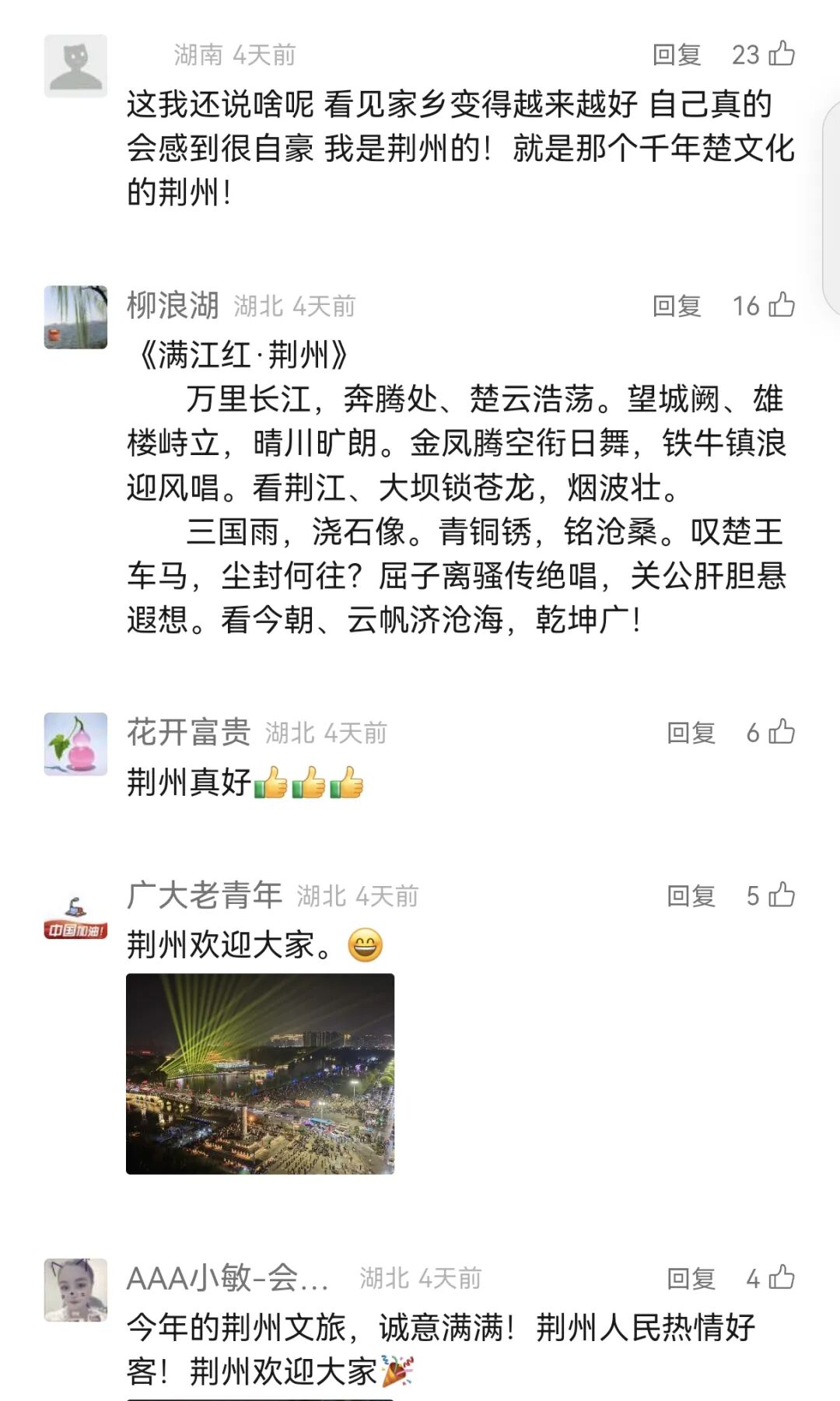Like 广大老青年's comment
Screen dimensions: 840x1401
[x=781, y=895]
